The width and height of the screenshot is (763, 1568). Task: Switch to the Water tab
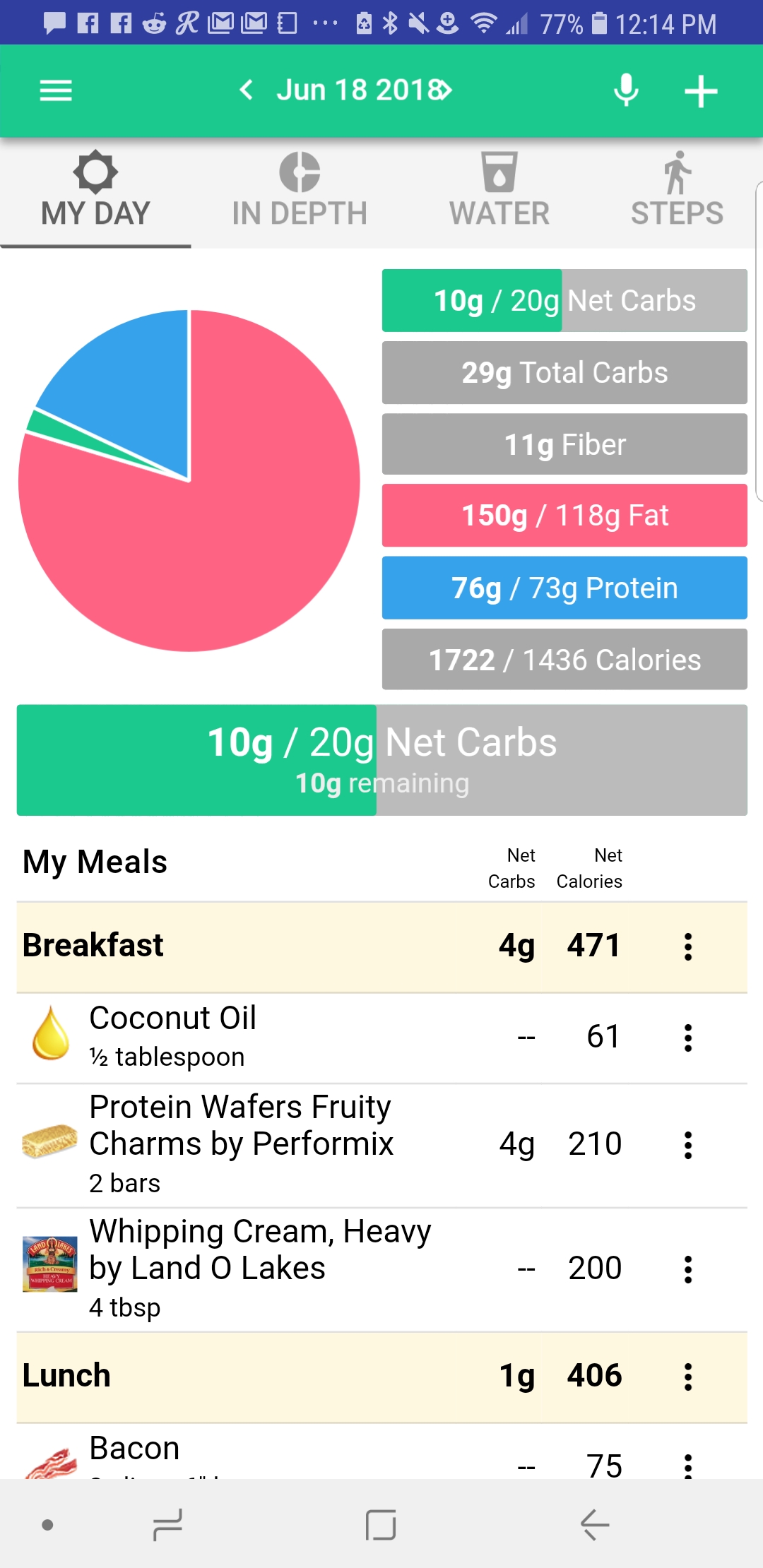click(499, 189)
